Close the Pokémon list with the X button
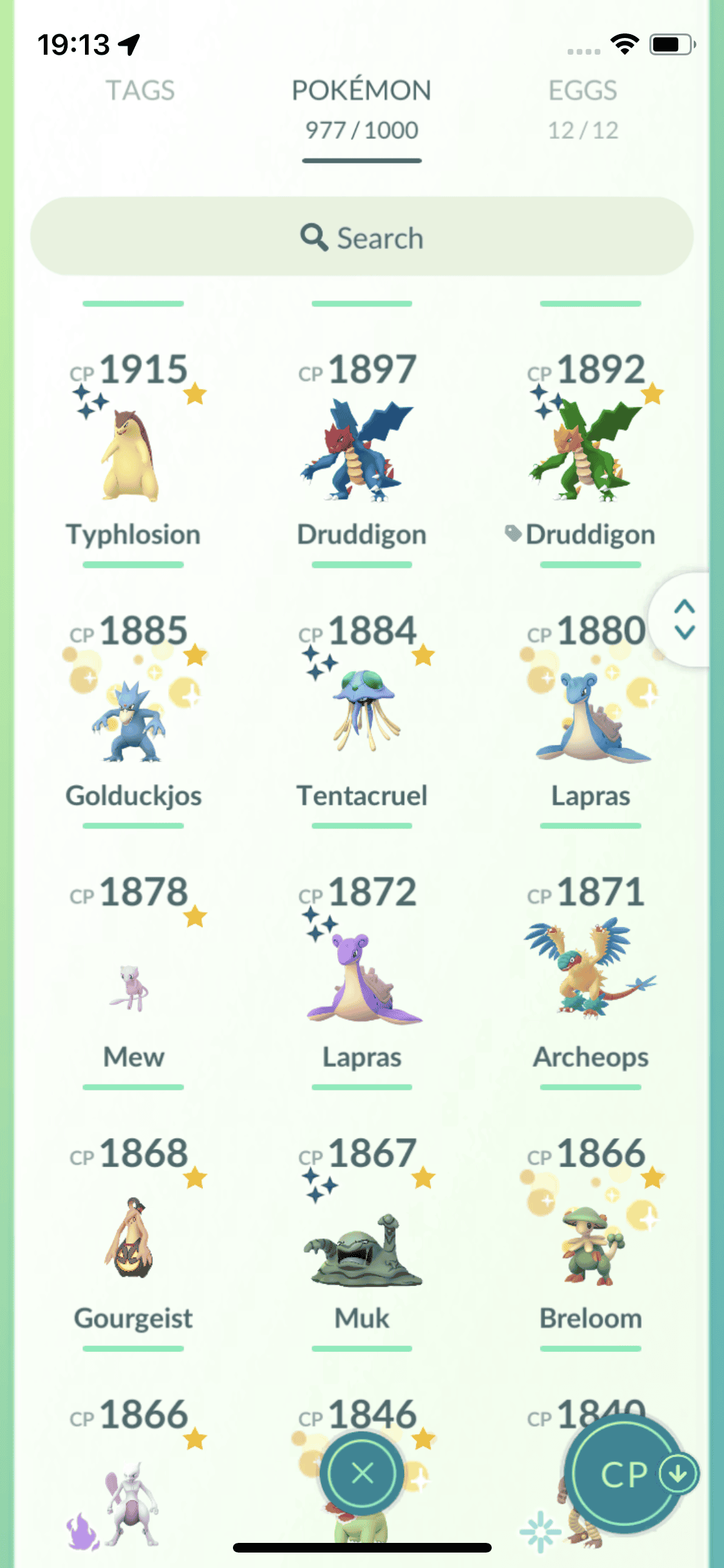724x1568 pixels. pyautogui.click(x=362, y=1473)
